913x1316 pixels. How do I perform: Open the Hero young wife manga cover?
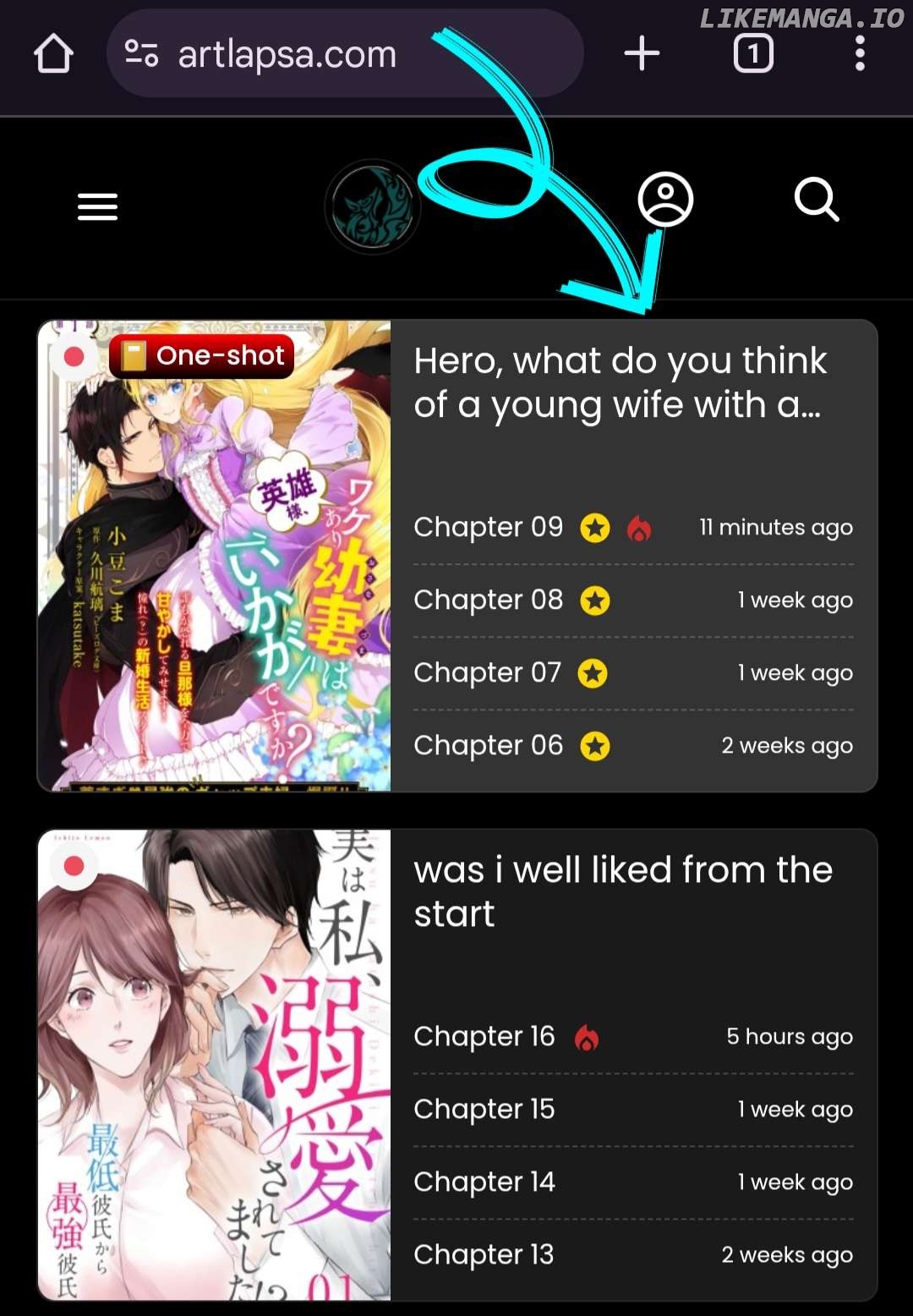(x=214, y=556)
